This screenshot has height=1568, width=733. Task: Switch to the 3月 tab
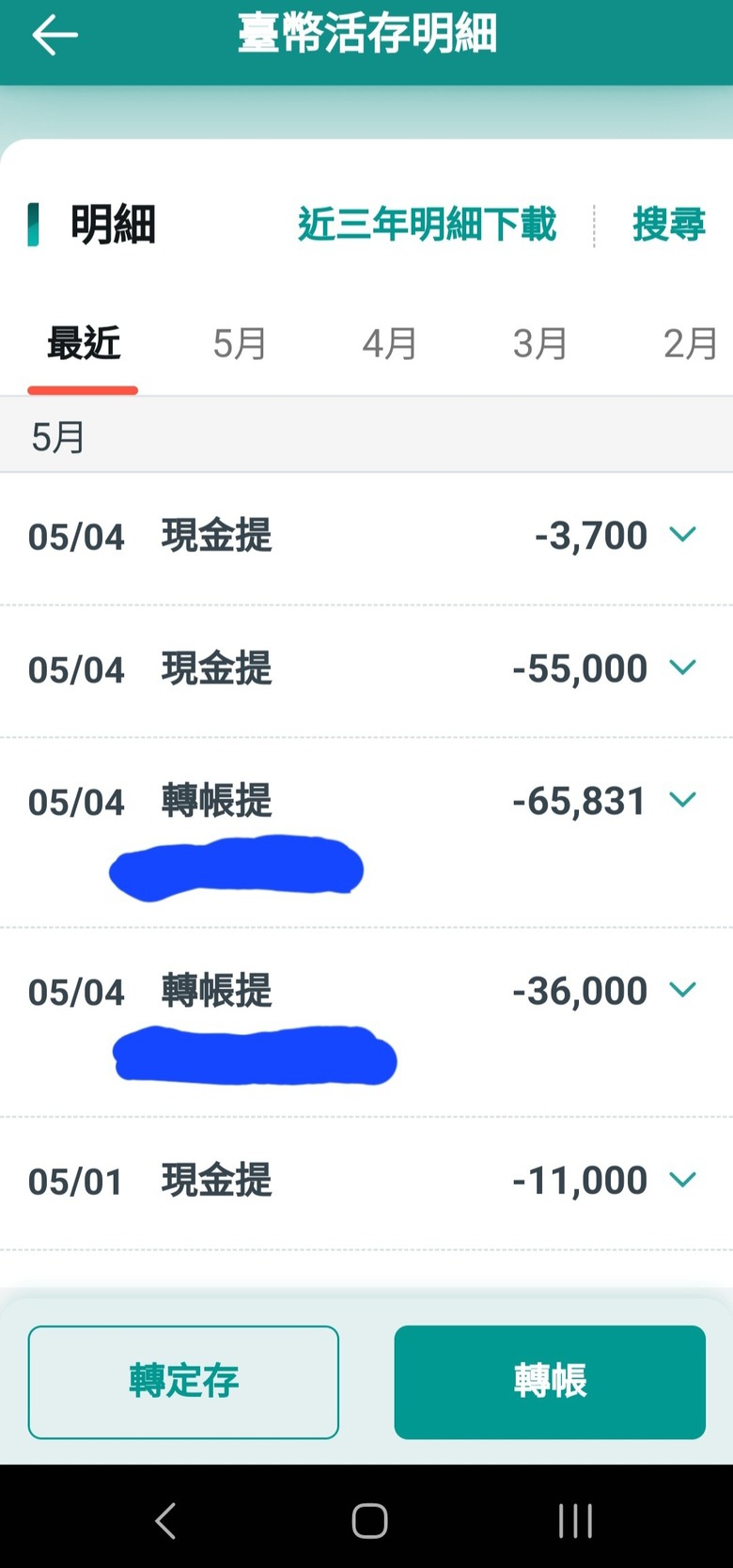point(540,343)
